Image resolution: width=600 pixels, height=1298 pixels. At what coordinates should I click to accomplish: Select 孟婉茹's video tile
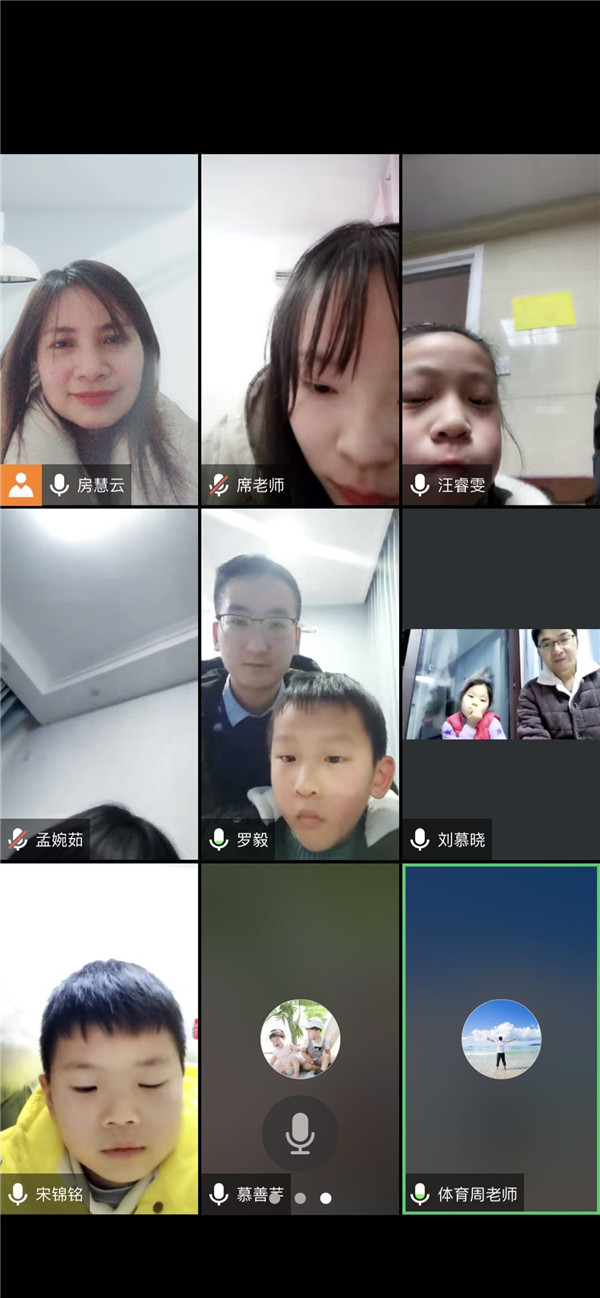click(99, 685)
